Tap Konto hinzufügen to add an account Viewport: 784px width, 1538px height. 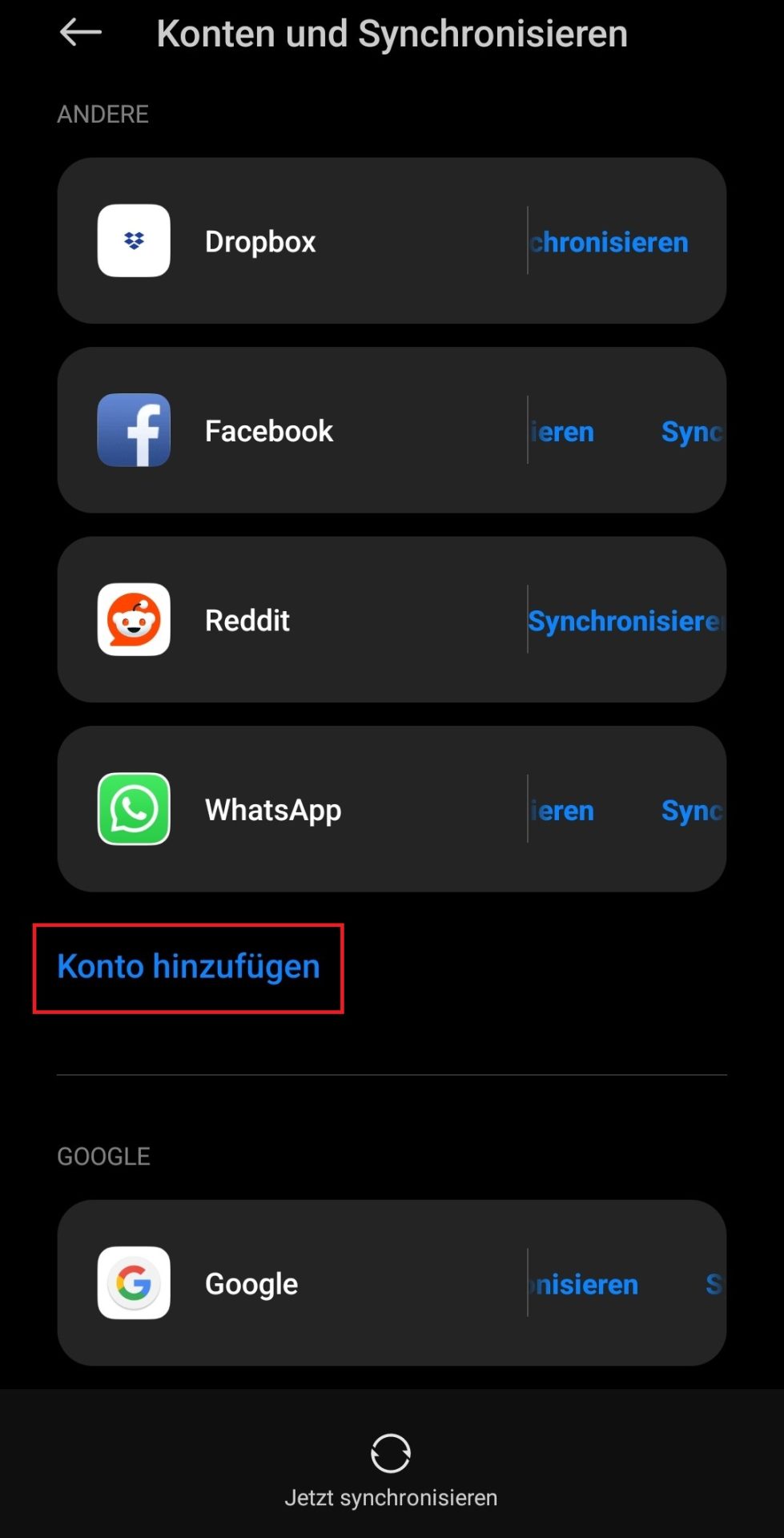188,967
